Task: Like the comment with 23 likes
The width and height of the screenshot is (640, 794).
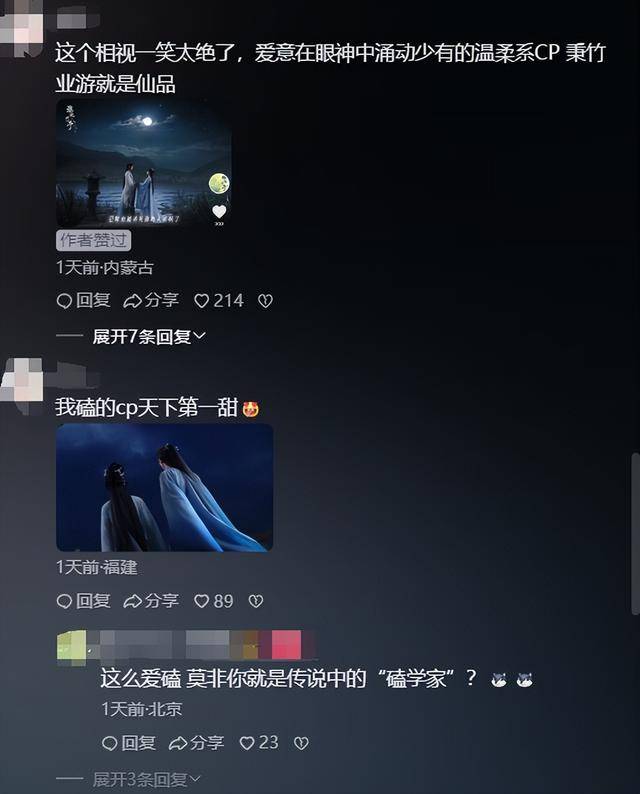Action: point(259,743)
